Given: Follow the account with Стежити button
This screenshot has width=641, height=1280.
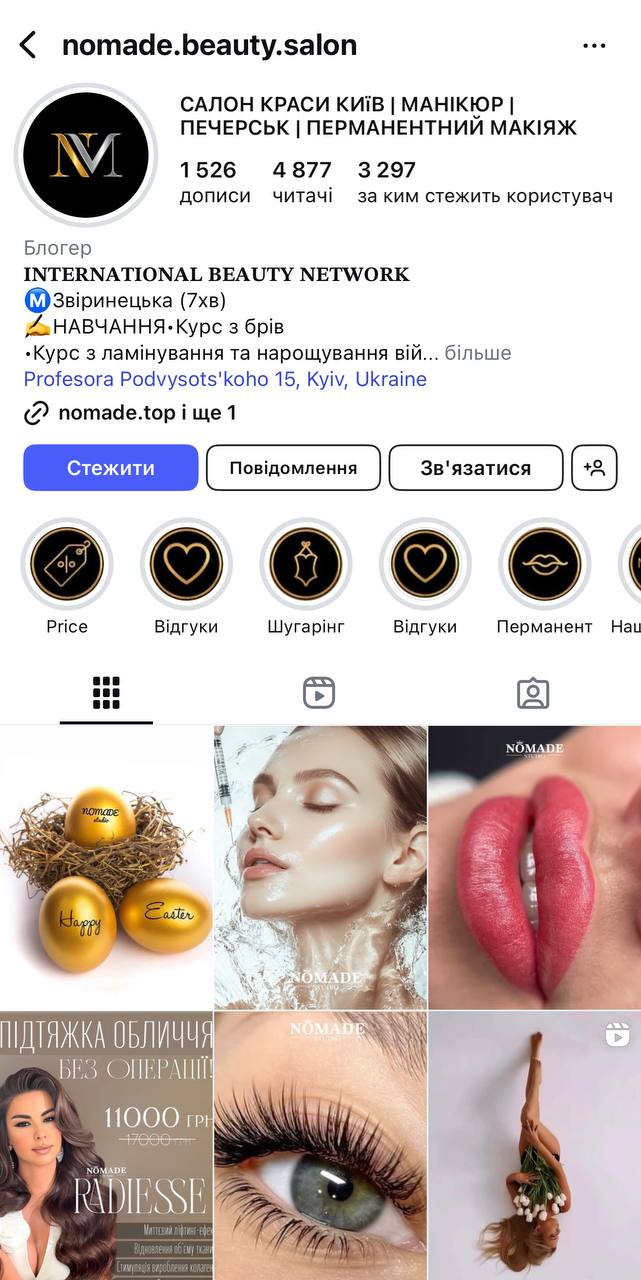Looking at the screenshot, I should 111,468.
